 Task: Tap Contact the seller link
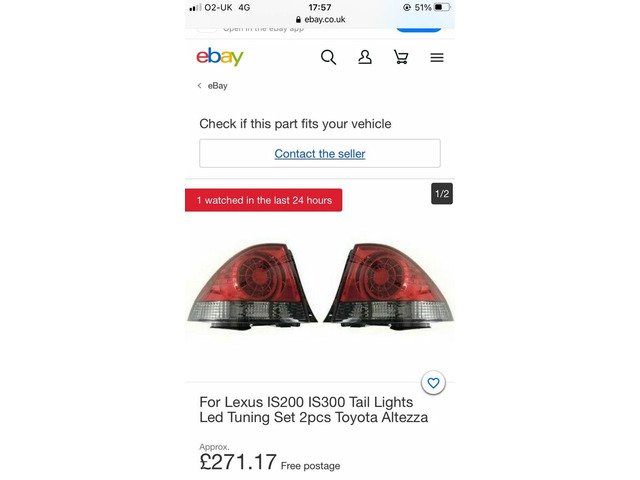tap(320, 154)
